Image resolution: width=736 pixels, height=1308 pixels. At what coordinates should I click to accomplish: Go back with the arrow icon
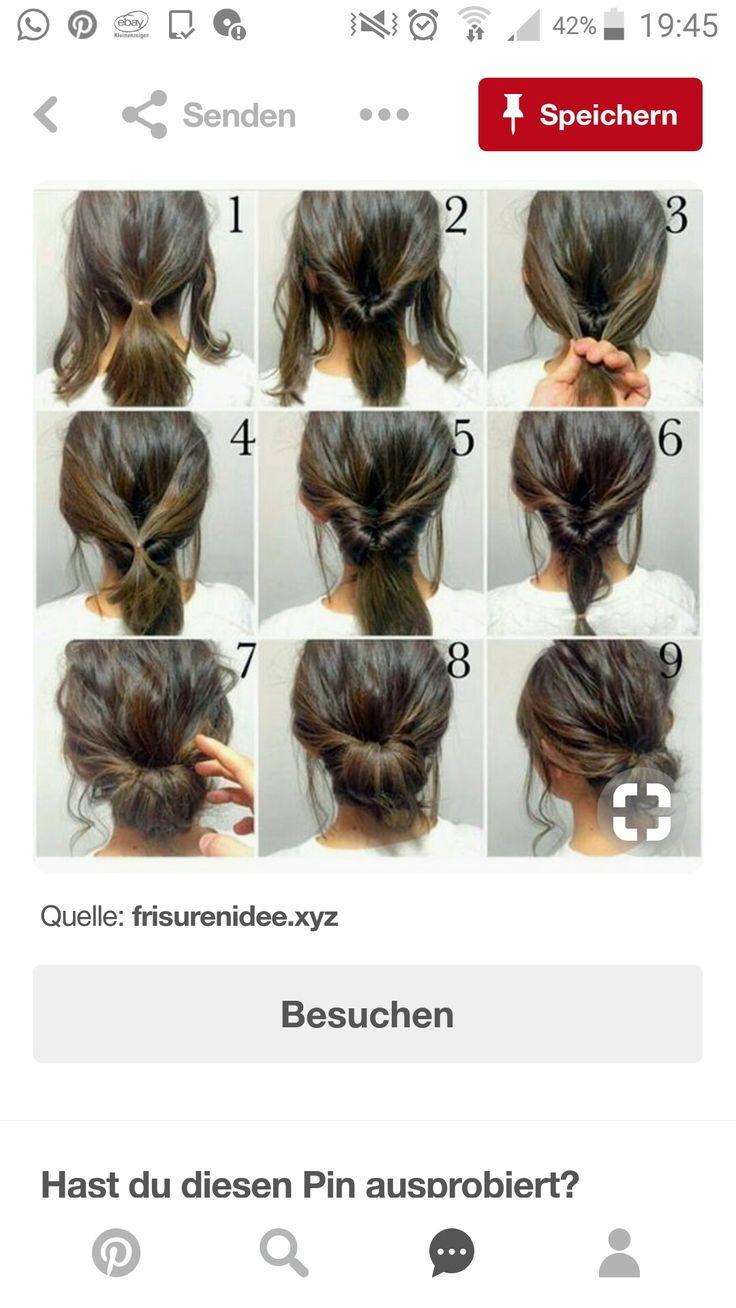(x=45, y=115)
